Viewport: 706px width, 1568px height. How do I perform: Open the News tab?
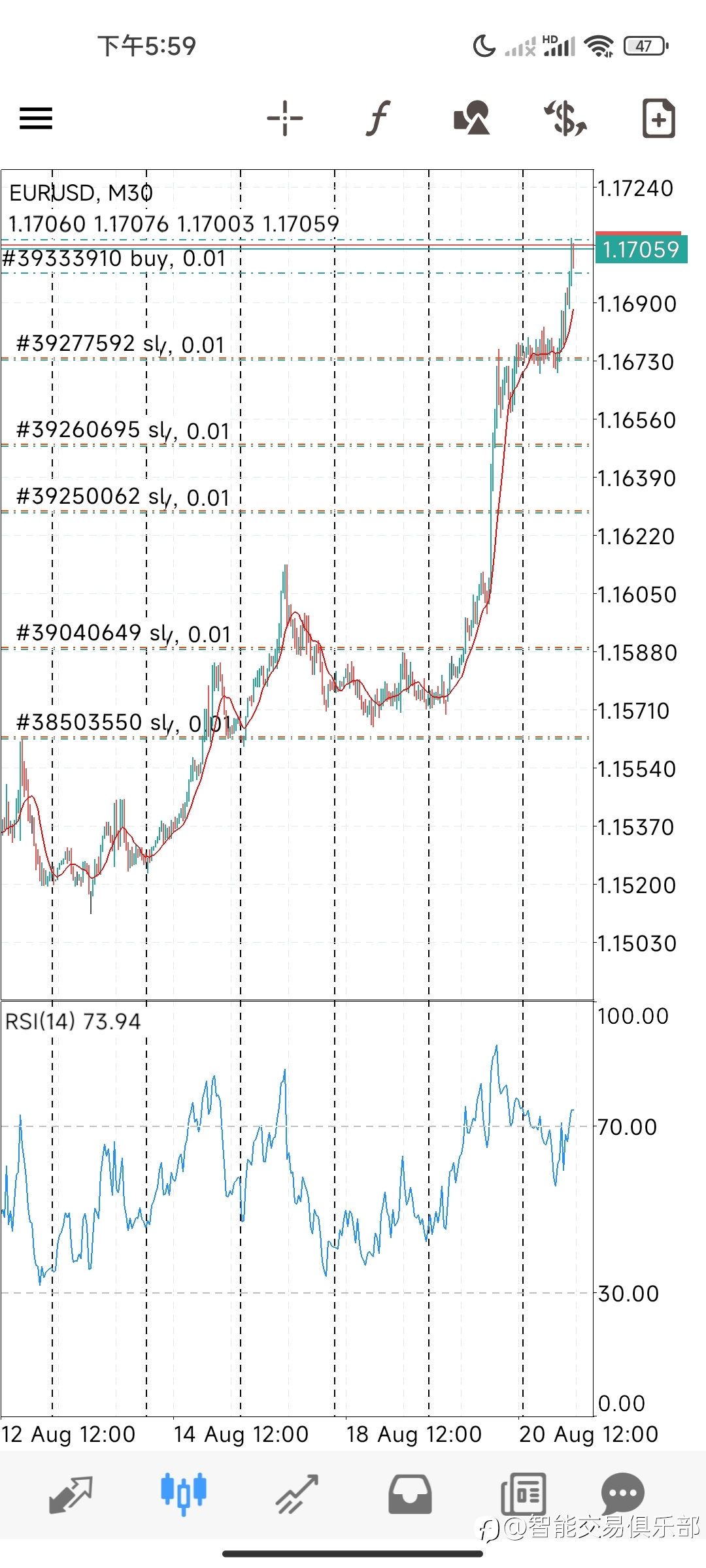click(x=523, y=1494)
